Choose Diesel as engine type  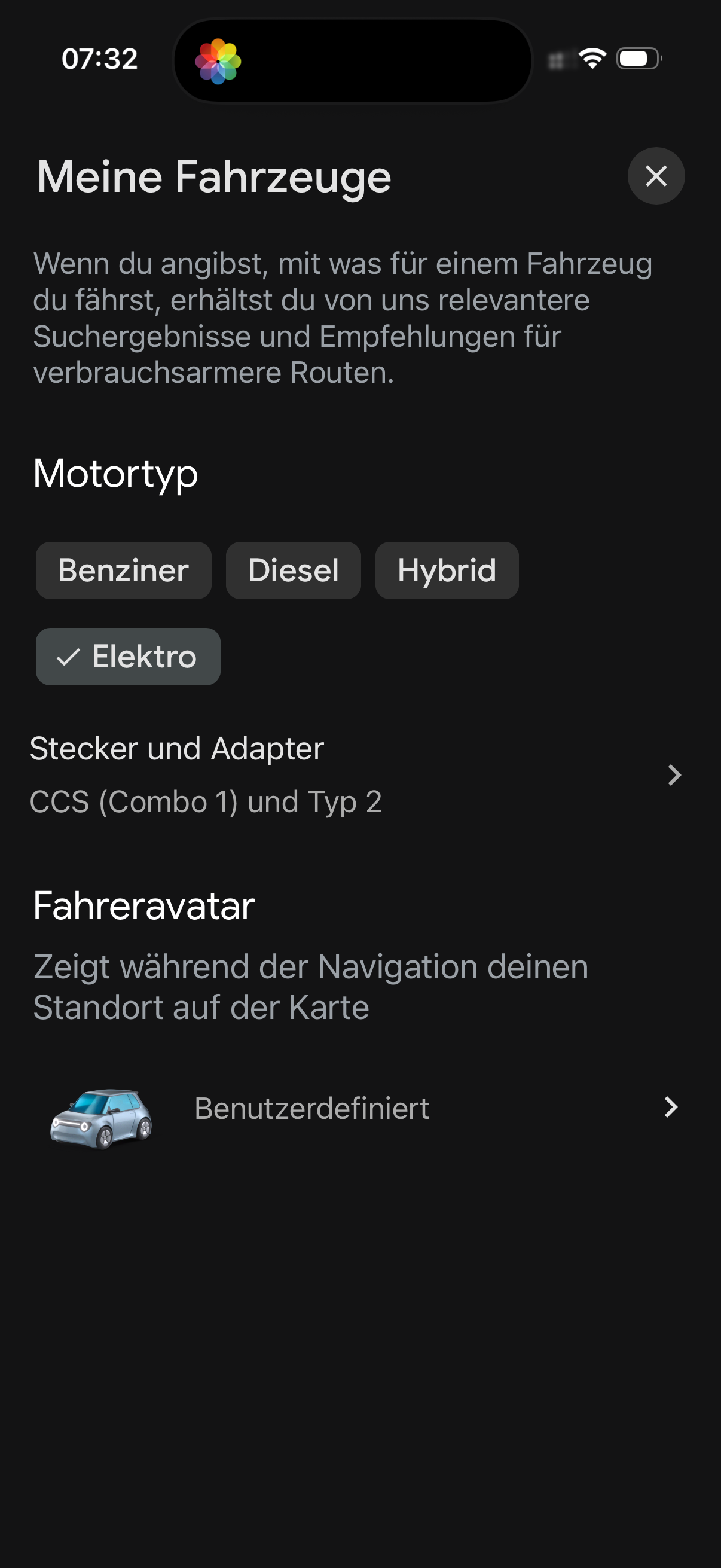(294, 571)
